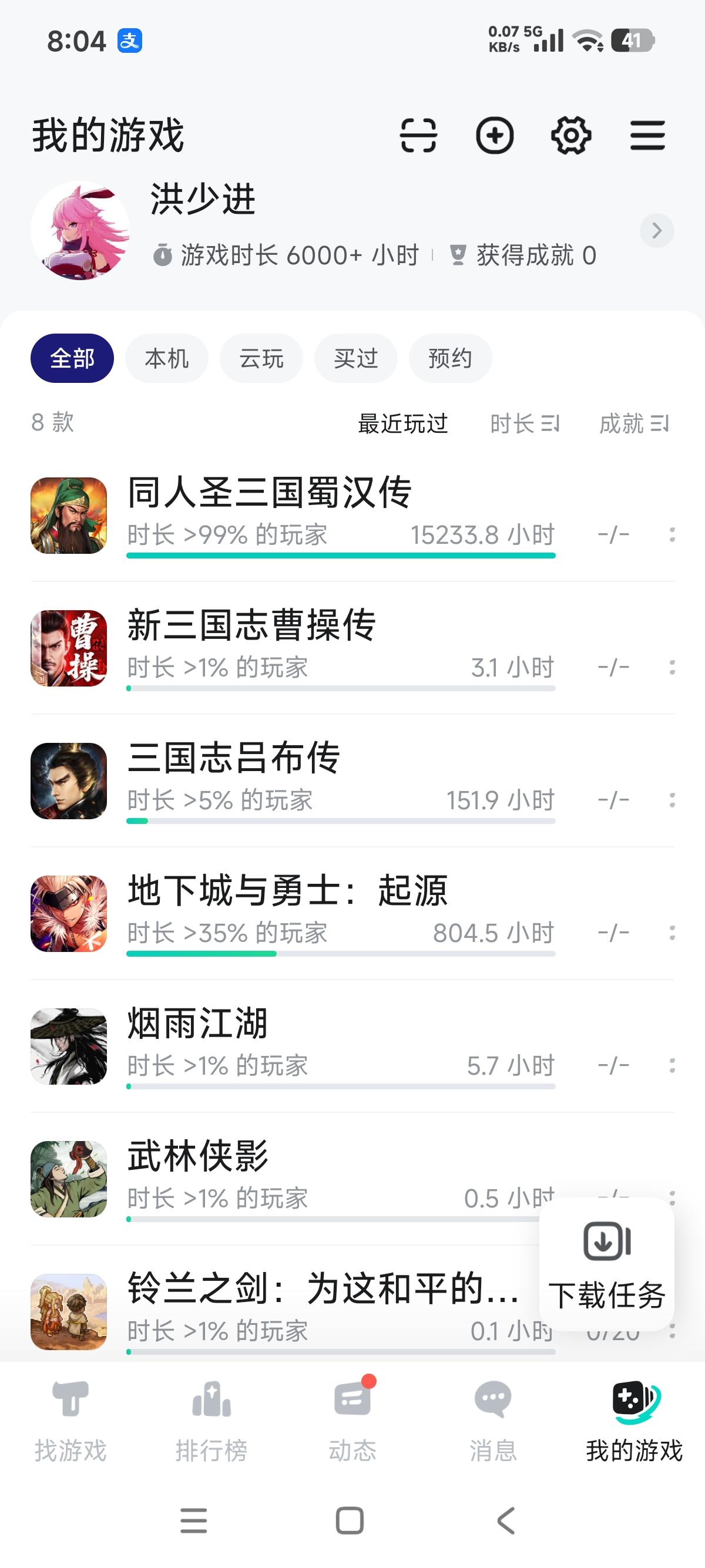Image resolution: width=705 pixels, height=1568 pixels.
Task: Open 洪少进 profile details chevron
Action: pyautogui.click(x=656, y=231)
